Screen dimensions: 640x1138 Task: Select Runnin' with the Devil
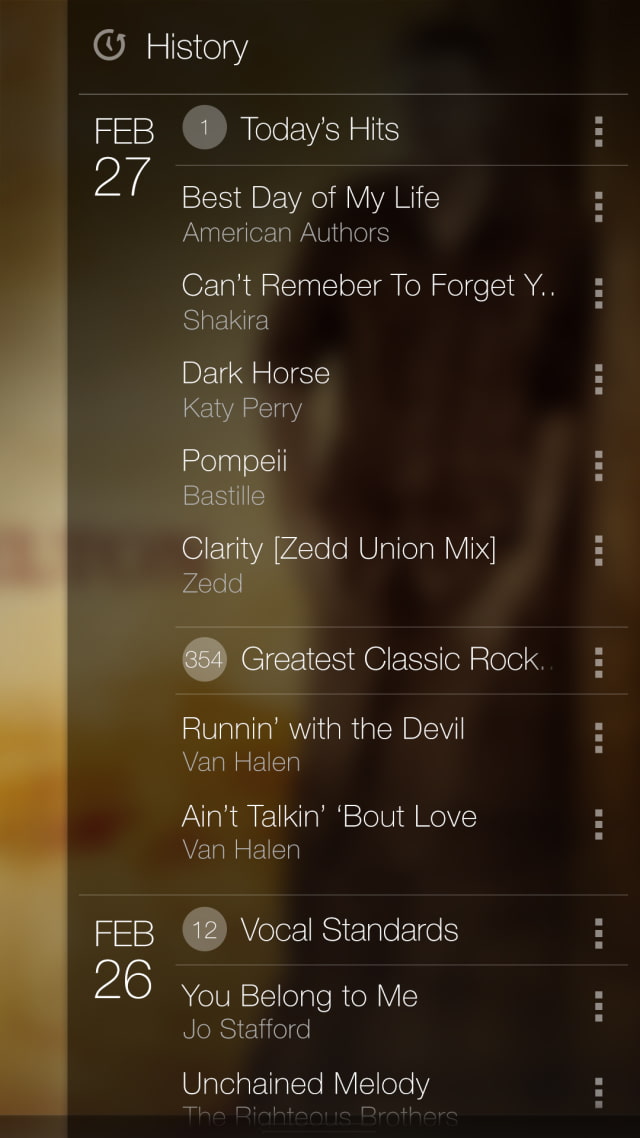(x=370, y=744)
